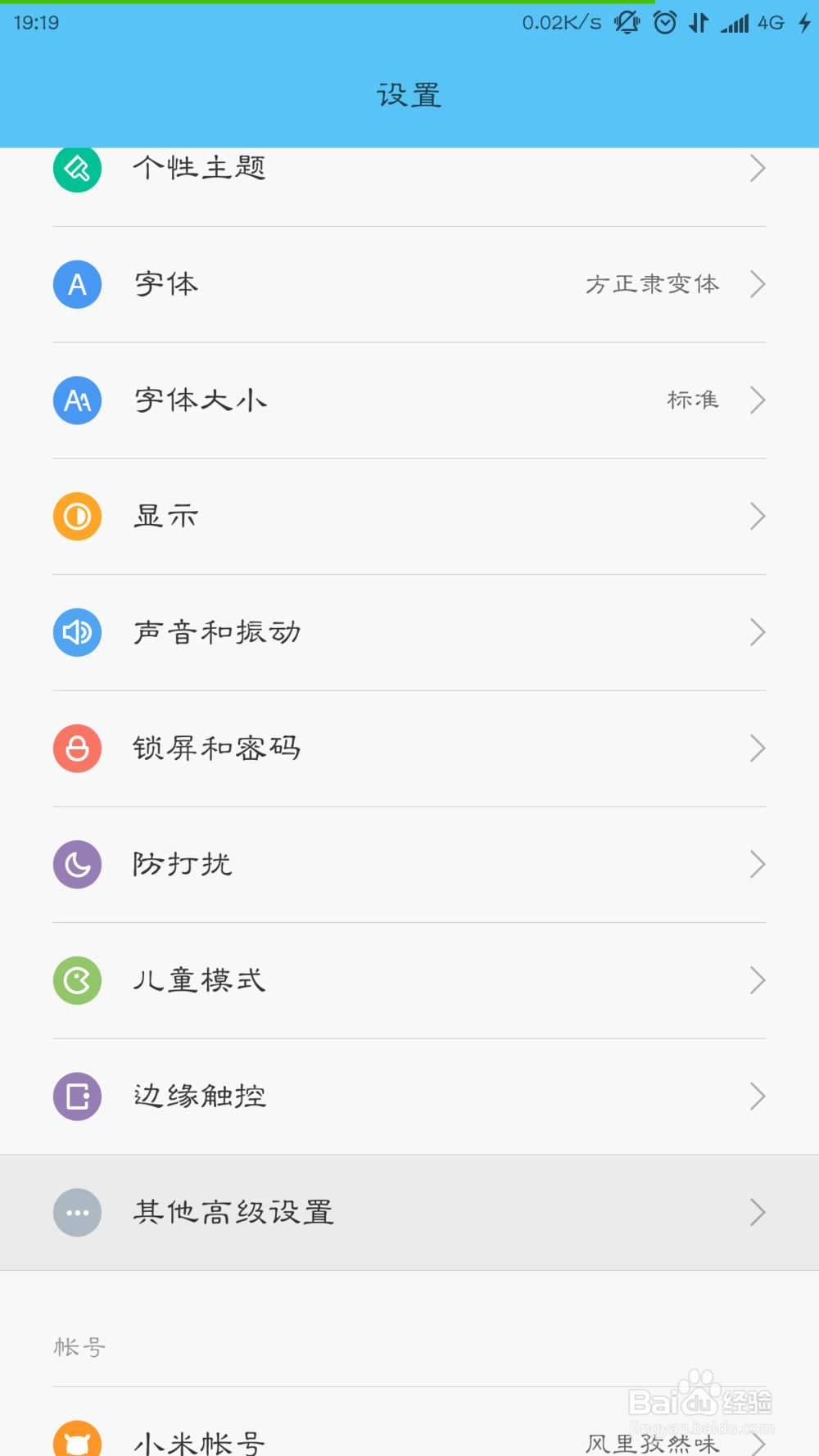819x1456 pixels.
Task: Open the 个性主题 themes icon
Action: 76,168
